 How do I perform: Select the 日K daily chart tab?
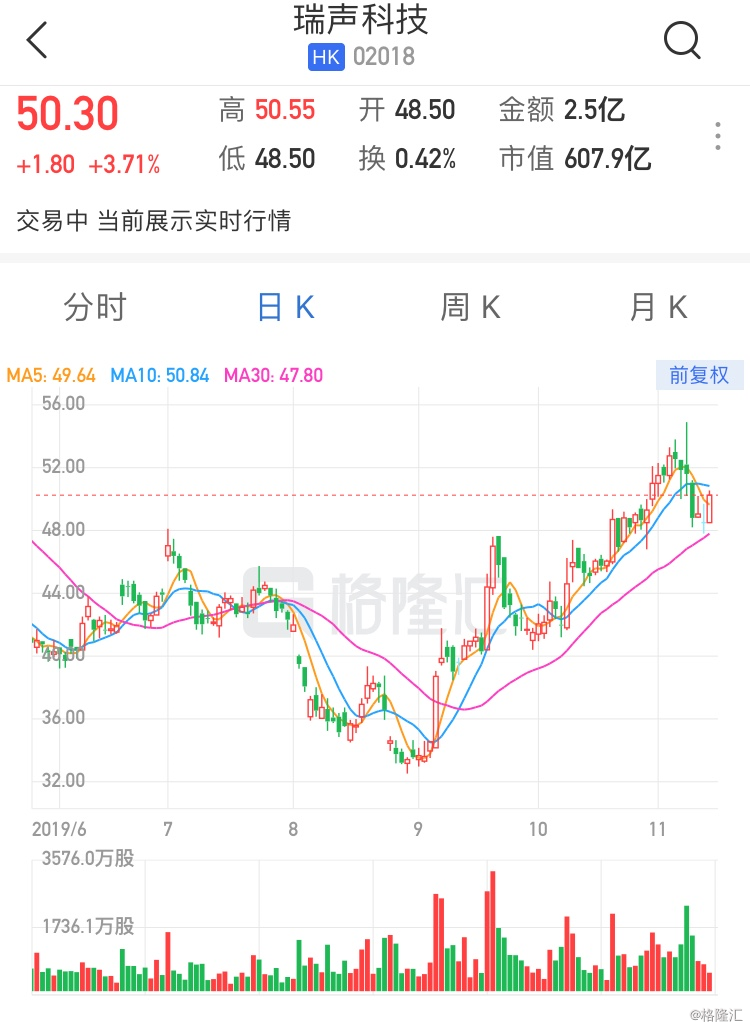pos(285,307)
